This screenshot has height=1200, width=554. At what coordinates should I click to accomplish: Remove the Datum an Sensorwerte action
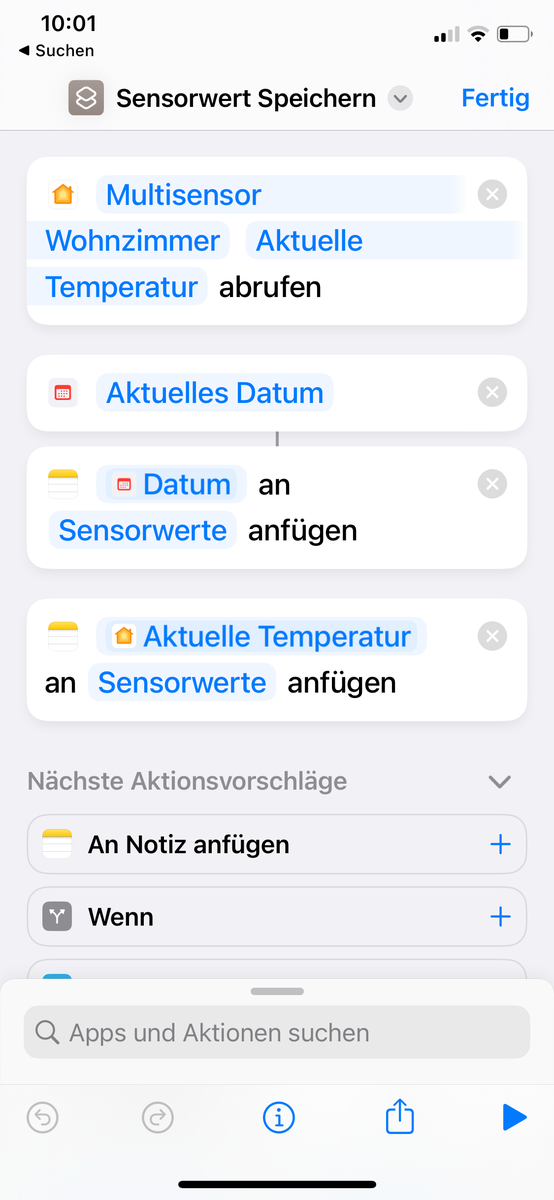pyautogui.click(x=492, y=484)
